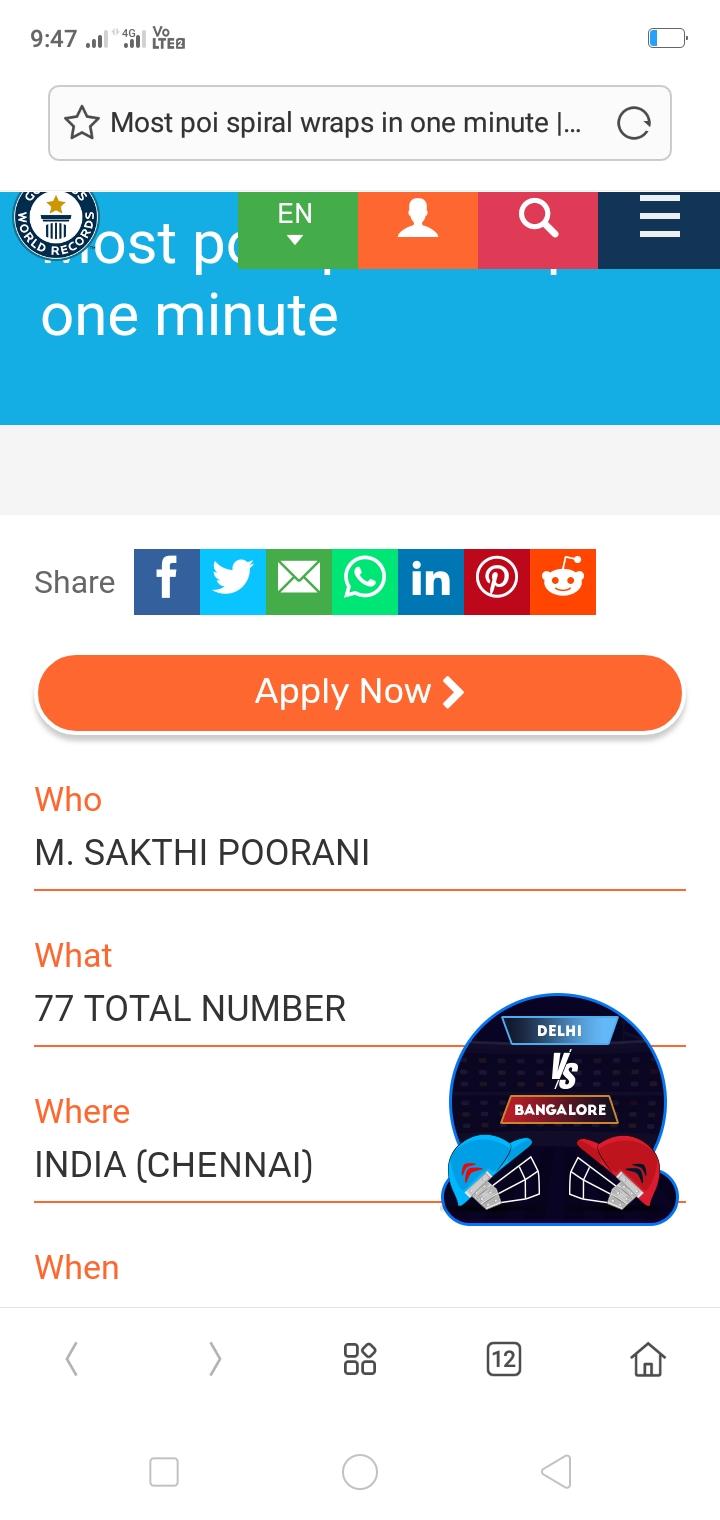720x1520 pixels.
Task: Share on Facebook
Action: pos(167,581)
